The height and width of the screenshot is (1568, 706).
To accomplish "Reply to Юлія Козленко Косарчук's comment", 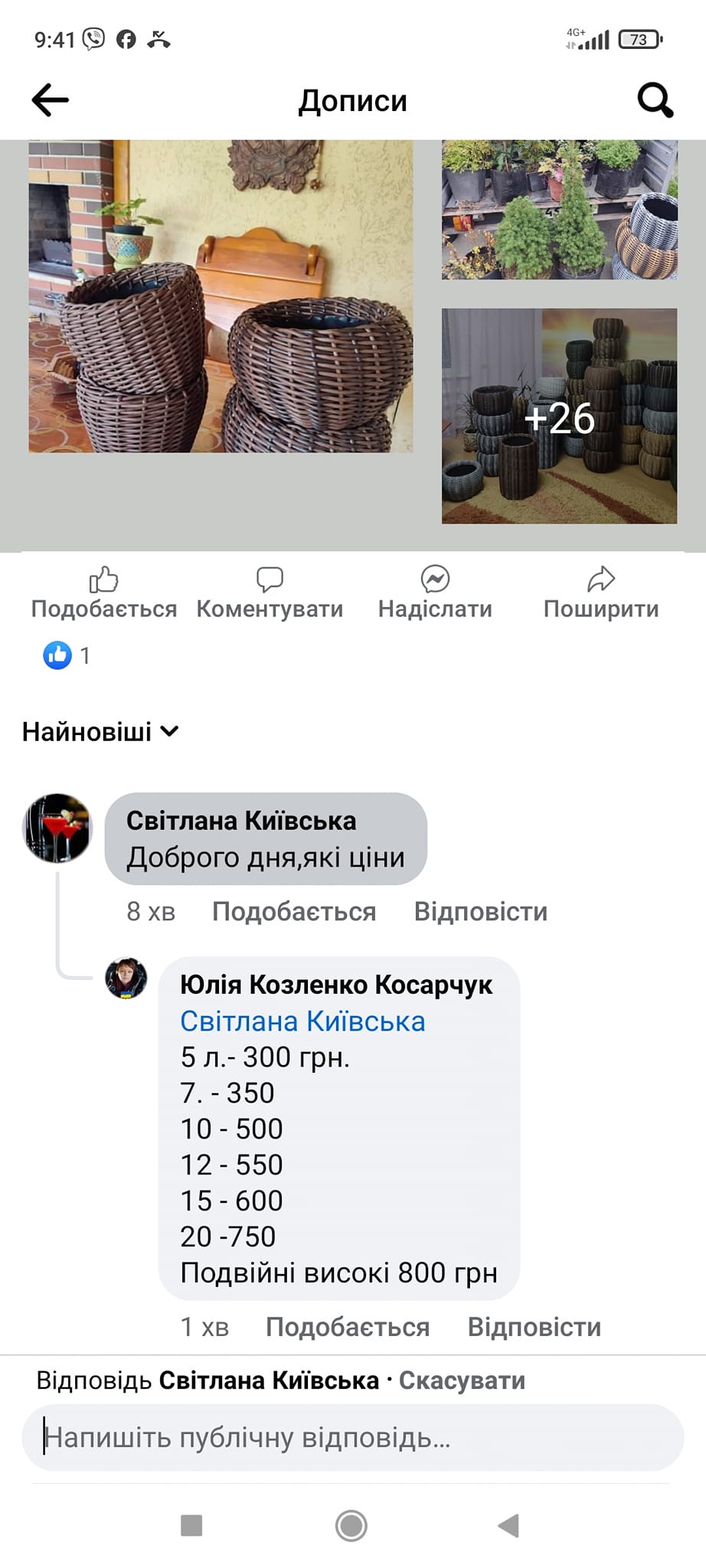I will [x=534, y=1327].
